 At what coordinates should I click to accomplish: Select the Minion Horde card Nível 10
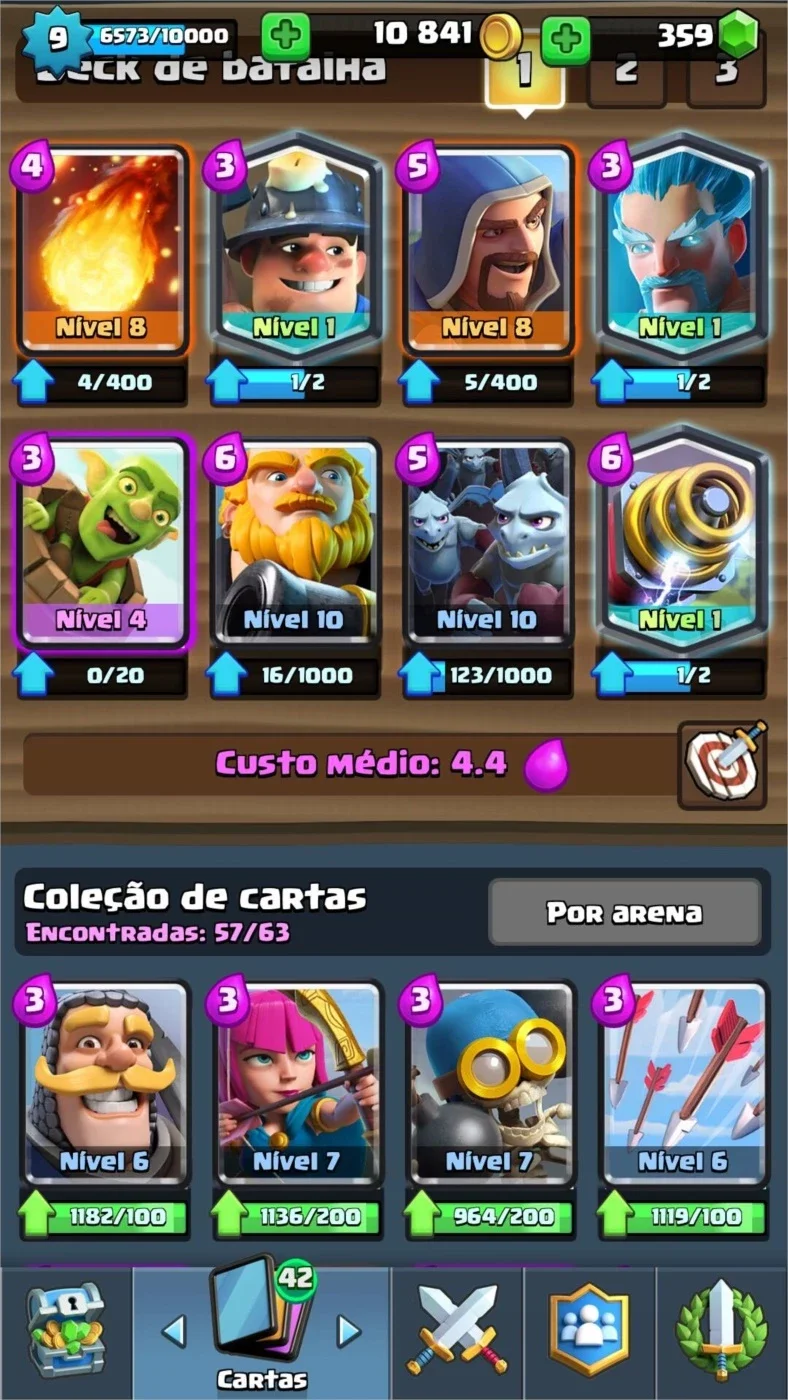click(489, 543)
